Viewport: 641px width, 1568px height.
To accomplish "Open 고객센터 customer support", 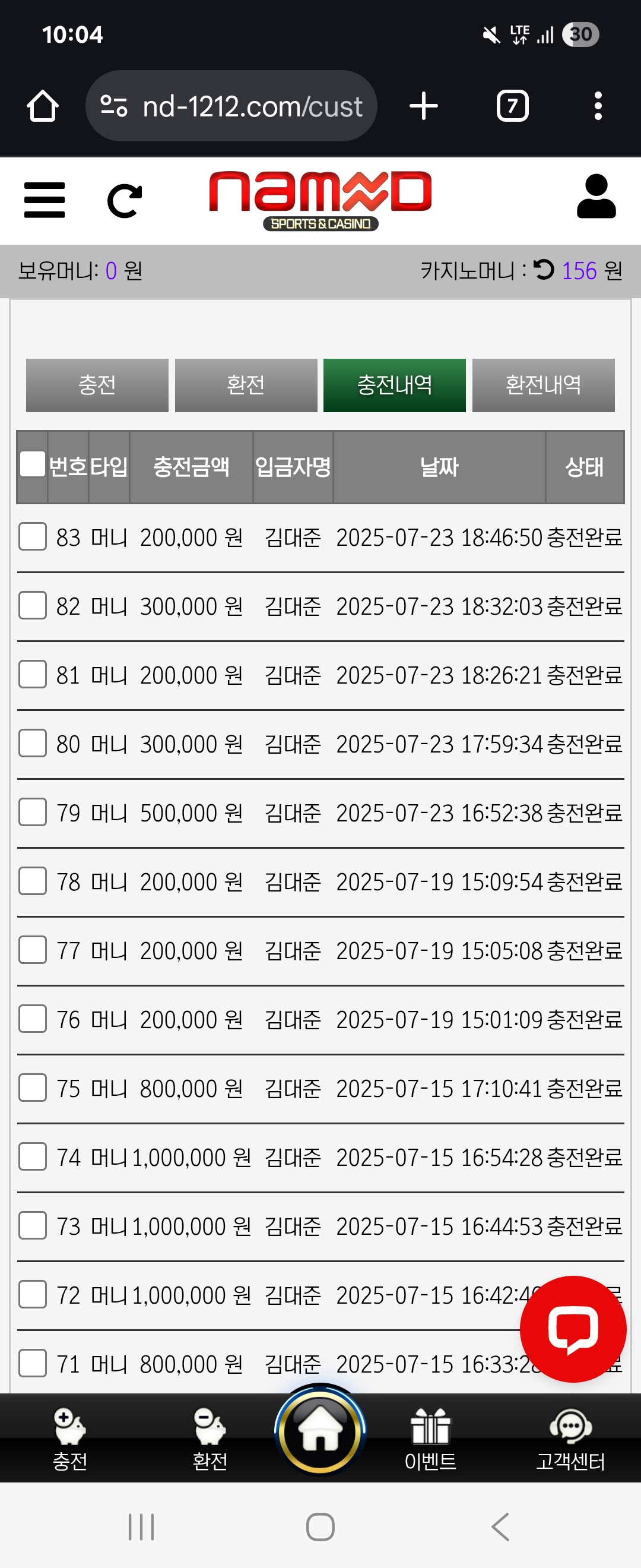I will tap(570, 1440).
